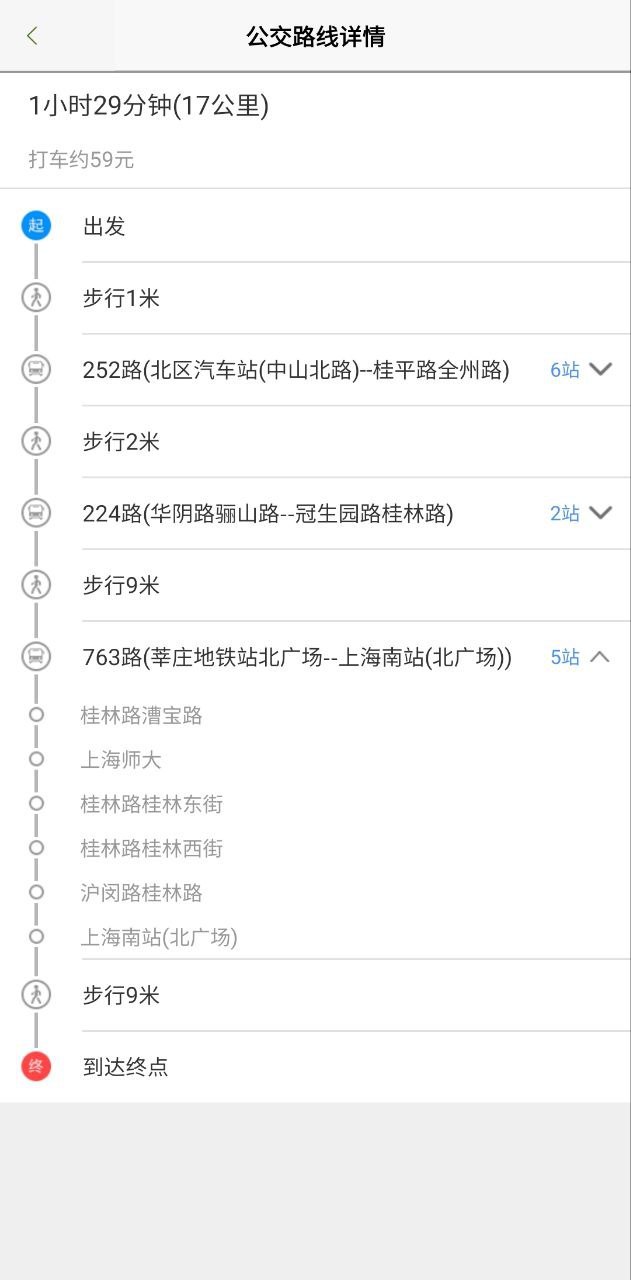The image size is (631, 1280).
Task: Expand the 252路 bus stops list
Action: pyautogui.click(x=599, y=369)
